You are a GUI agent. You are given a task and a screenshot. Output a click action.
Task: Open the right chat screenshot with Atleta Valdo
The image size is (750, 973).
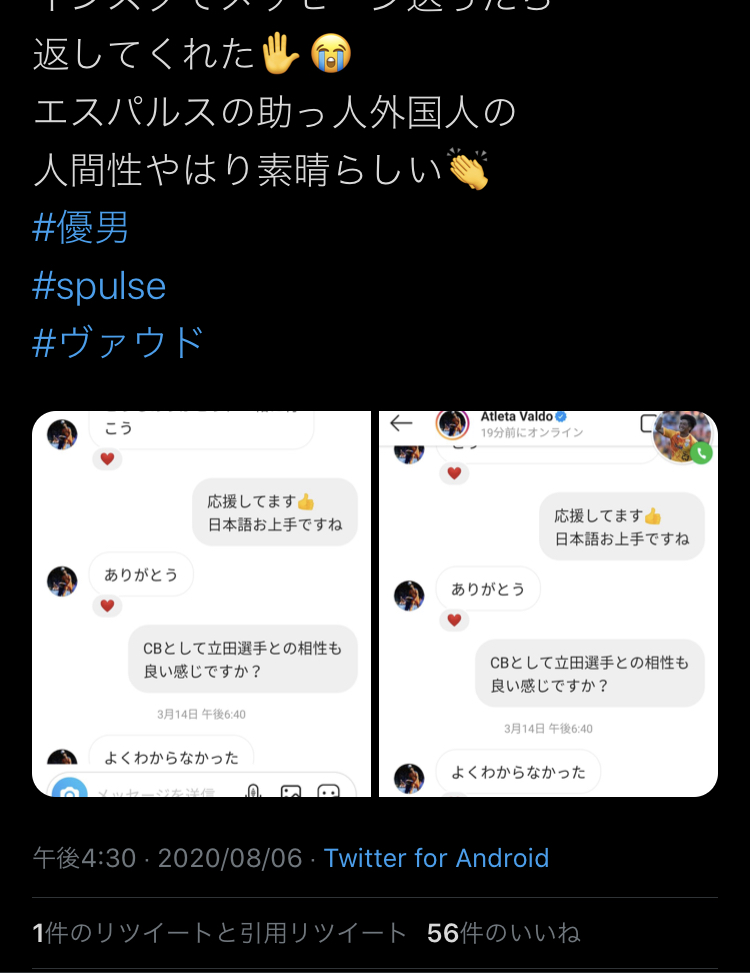pyautogui.click(x=548, y=604)
